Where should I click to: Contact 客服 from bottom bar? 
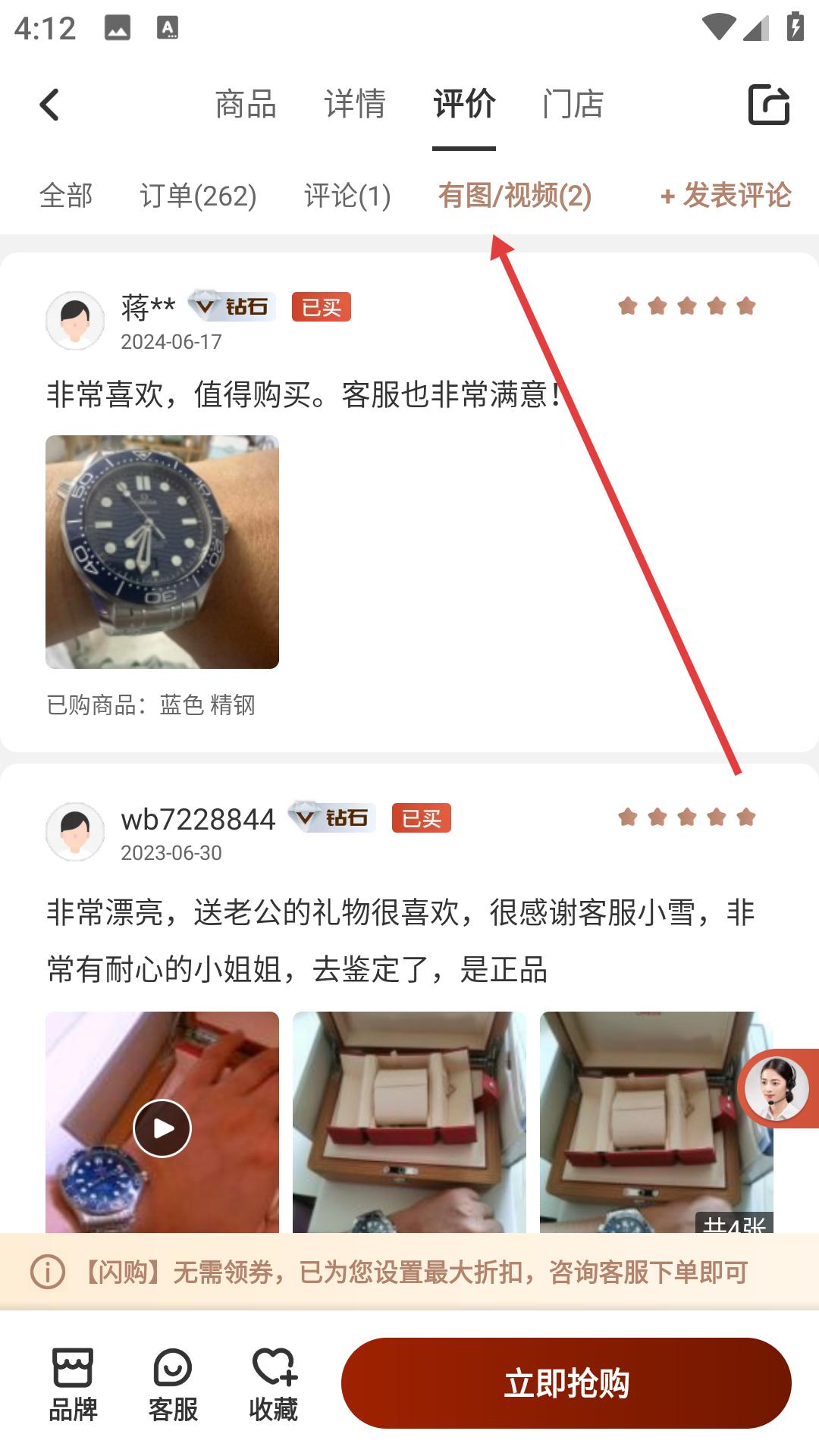[173, 1384]
